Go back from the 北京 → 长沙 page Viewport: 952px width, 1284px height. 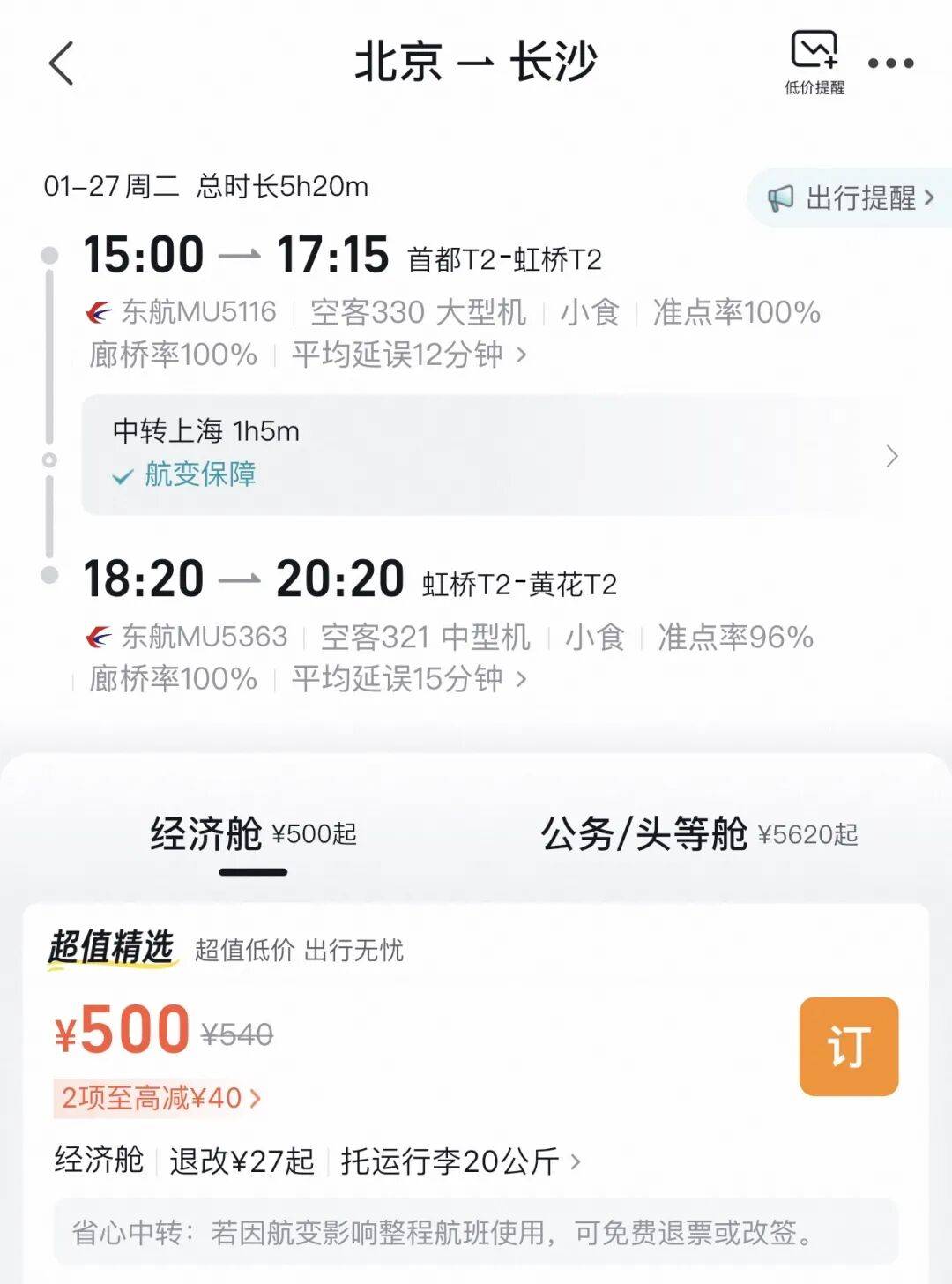point(62,63)
